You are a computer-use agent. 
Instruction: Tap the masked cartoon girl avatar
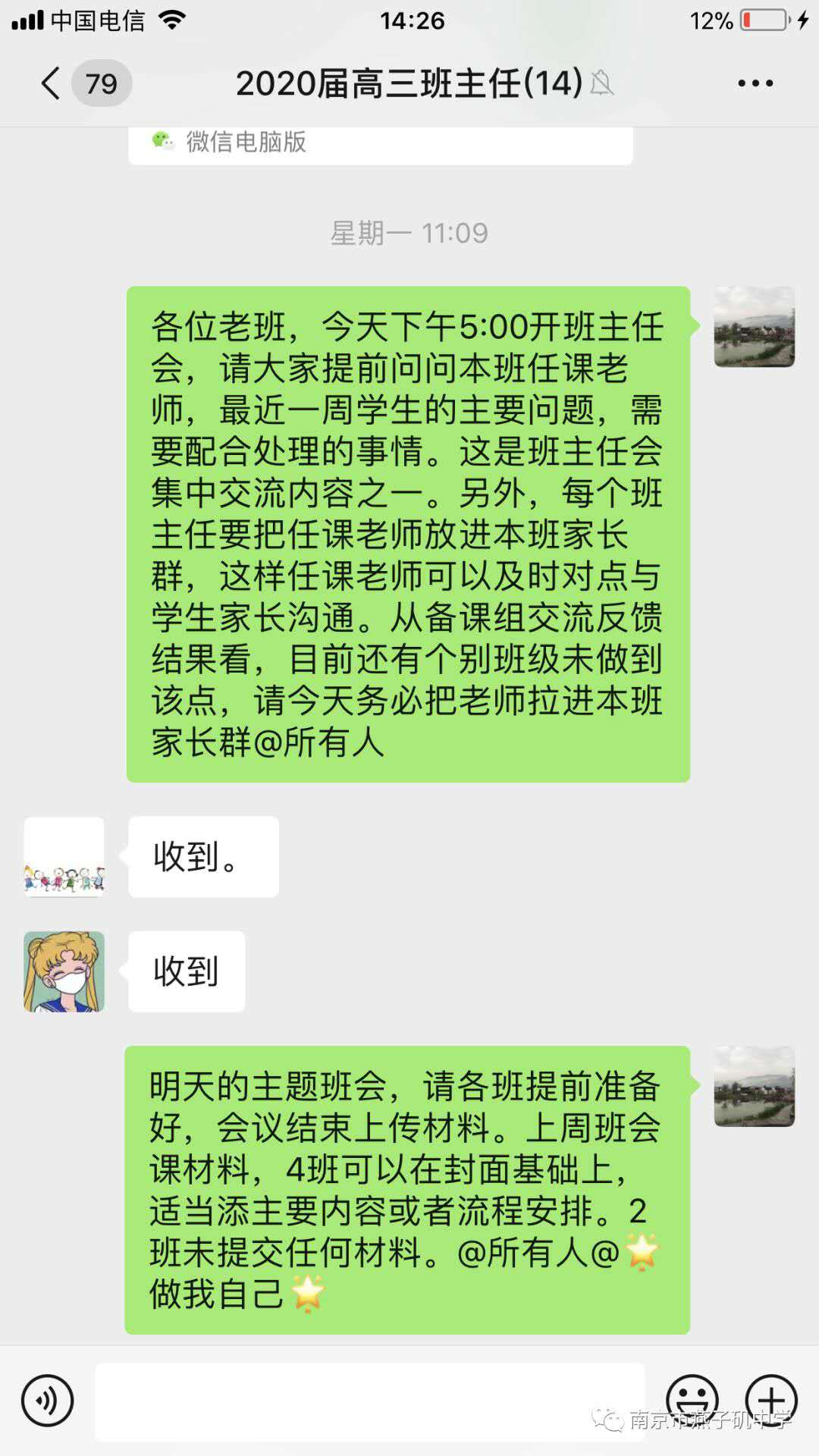coord(64,971)
